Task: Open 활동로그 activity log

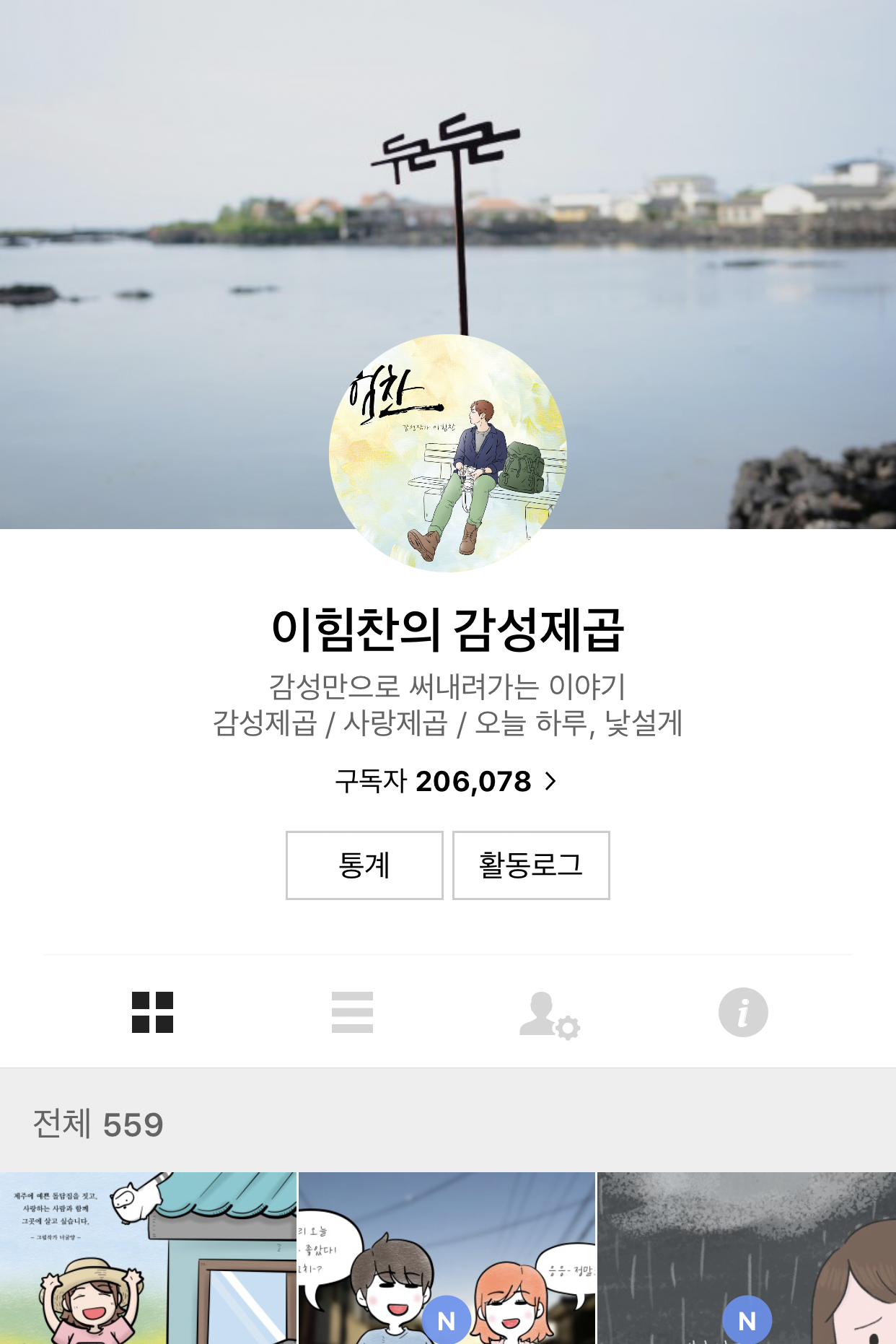Action: [531, 865]
